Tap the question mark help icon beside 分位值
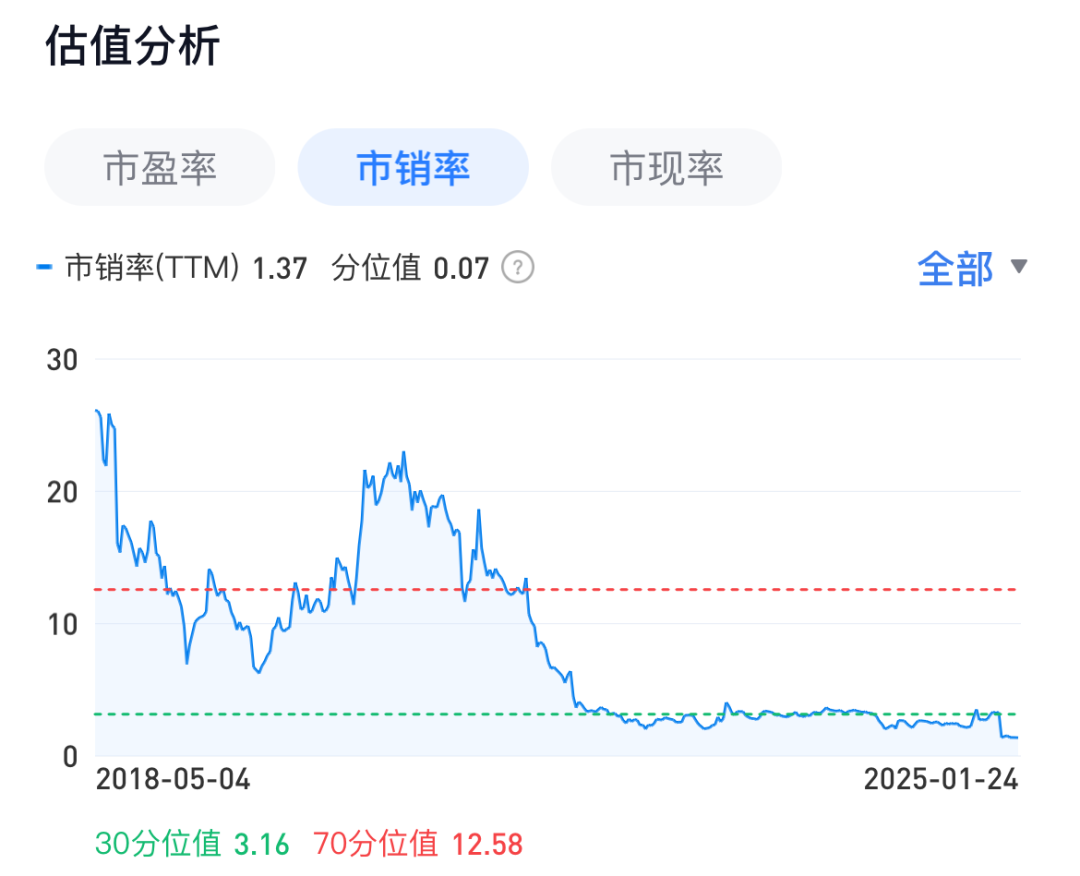The height and width of the screenshot is (876, 1080). pos(518,268)
